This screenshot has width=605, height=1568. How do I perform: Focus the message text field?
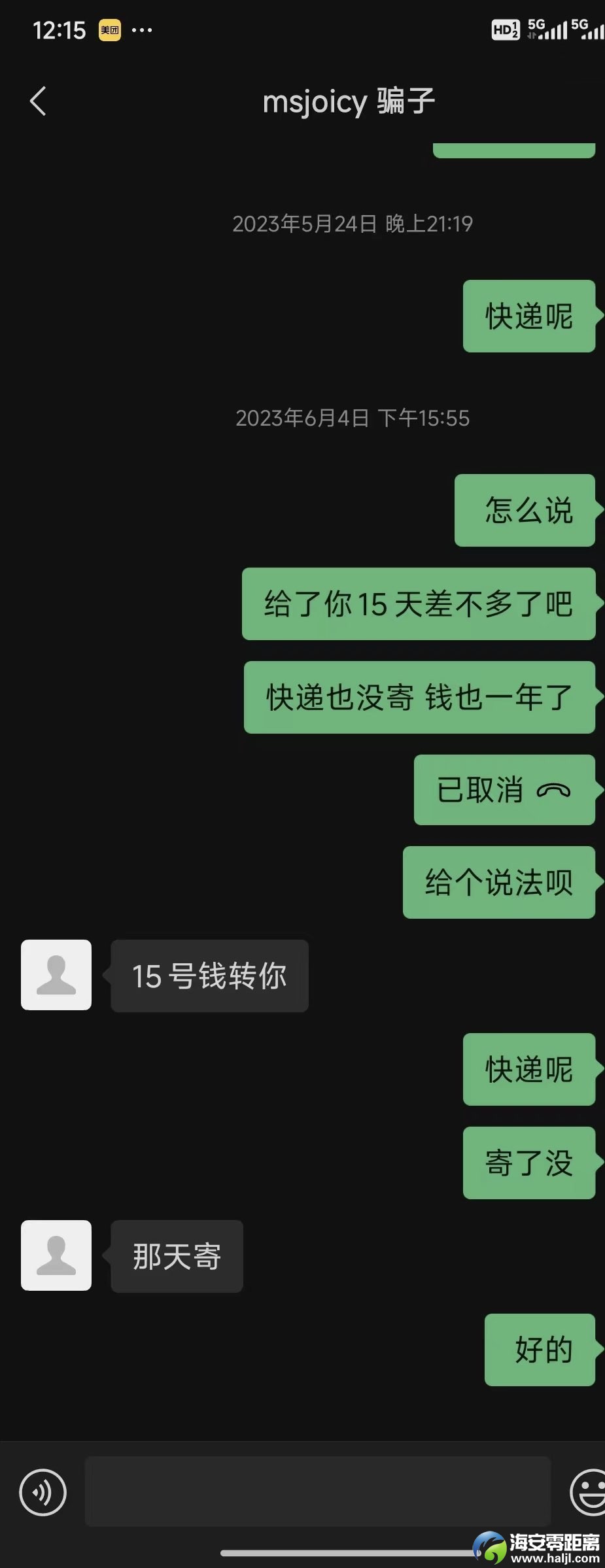coord(317,1491)
